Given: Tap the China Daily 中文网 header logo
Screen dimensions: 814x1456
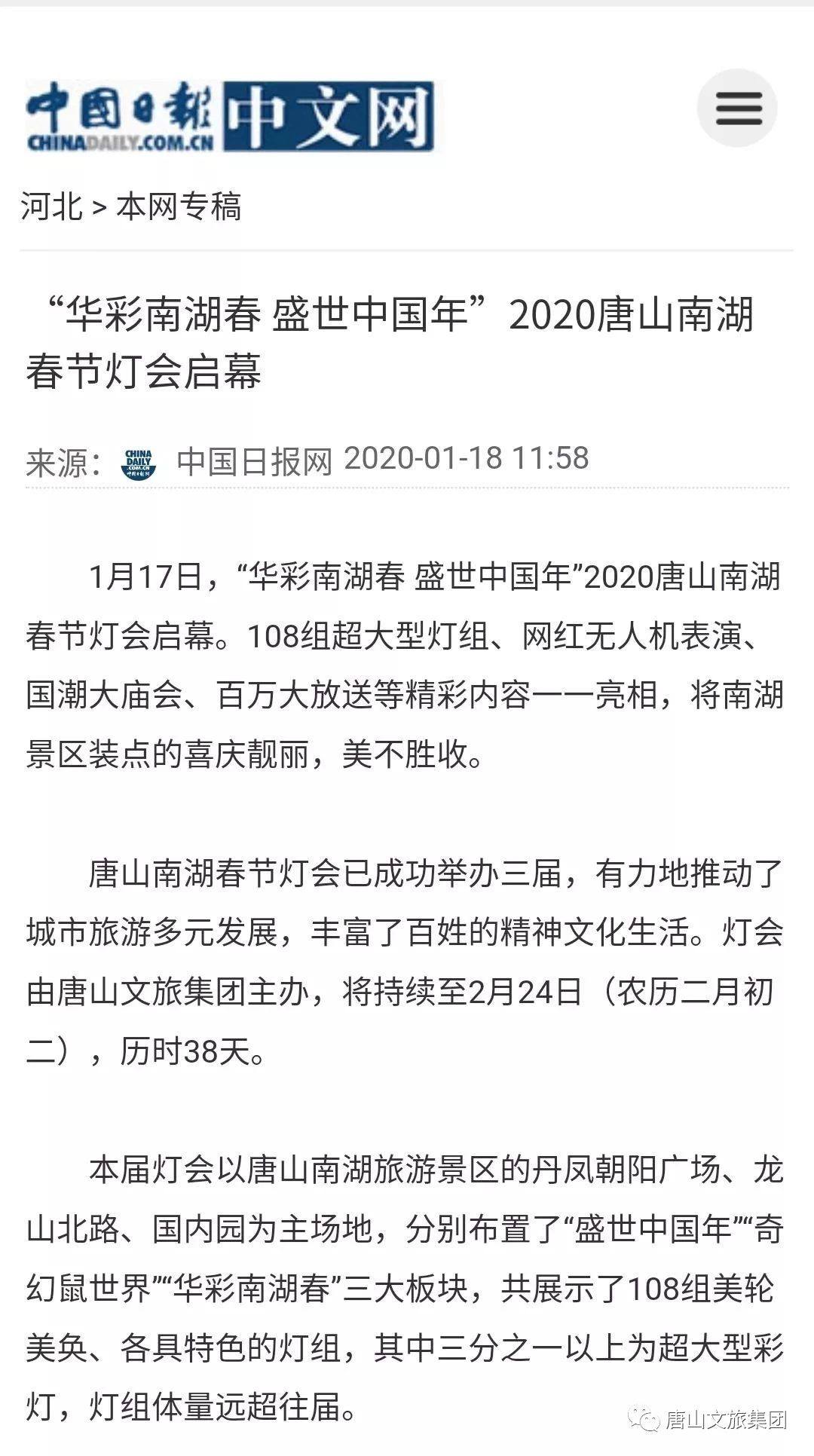Looking at the screenshot, I should tap(230, 117).
